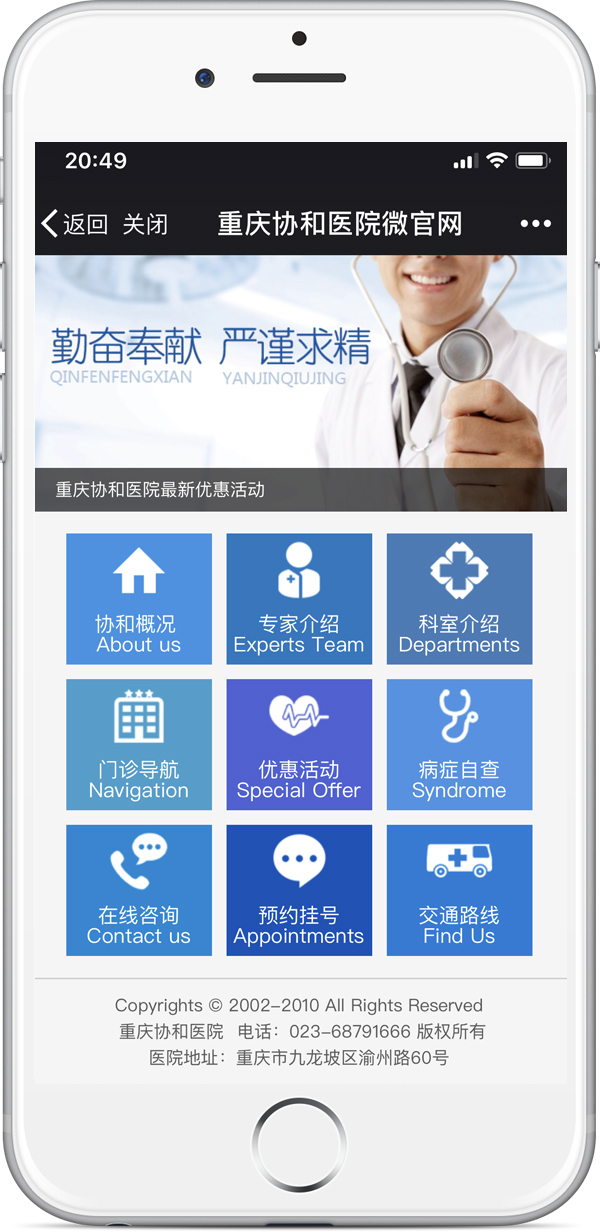This screenshot has height=1232, width=600.
Task: Open 科室介绍 Departments
Action: click(459, 599)
